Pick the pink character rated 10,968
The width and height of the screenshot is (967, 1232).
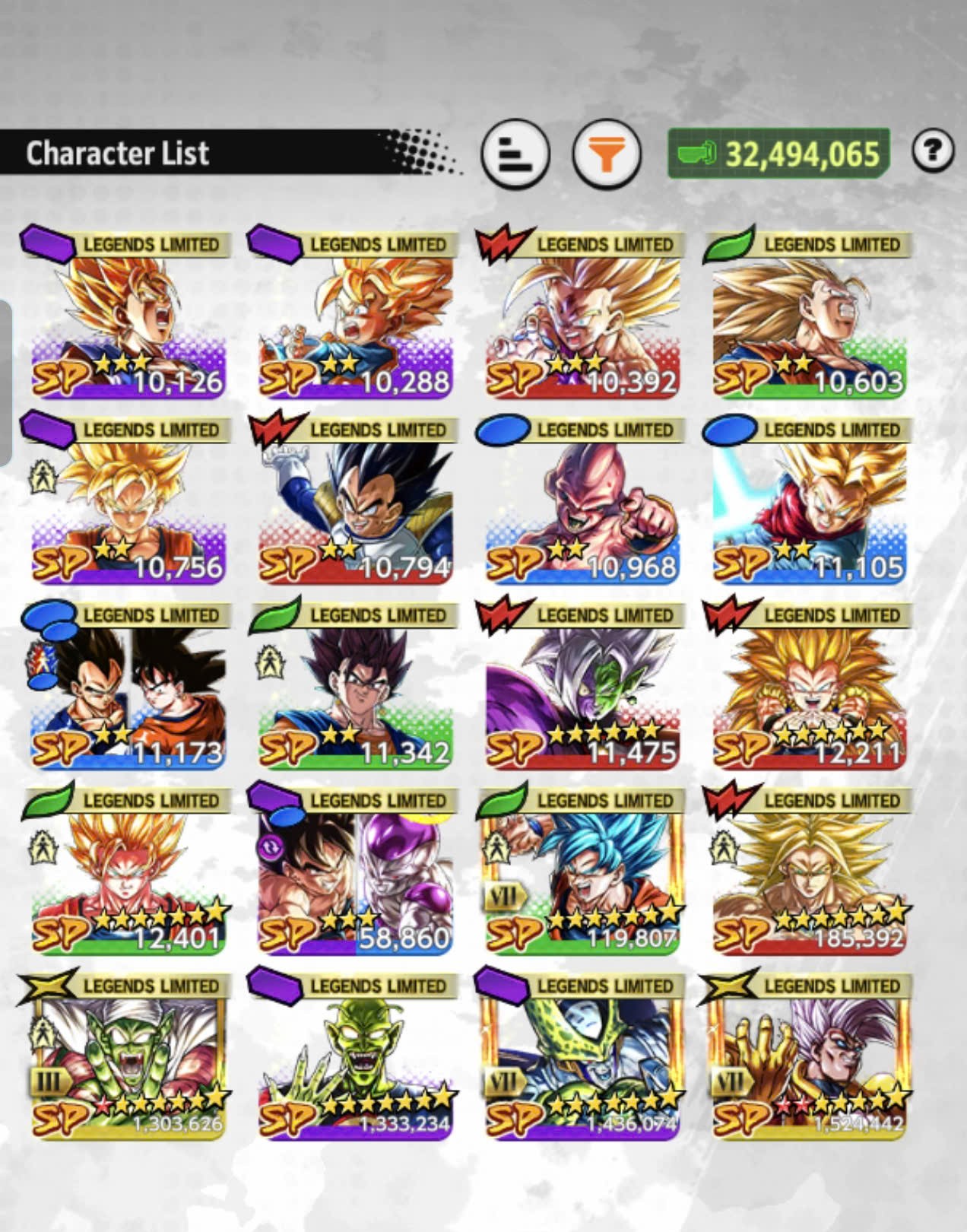582,499
